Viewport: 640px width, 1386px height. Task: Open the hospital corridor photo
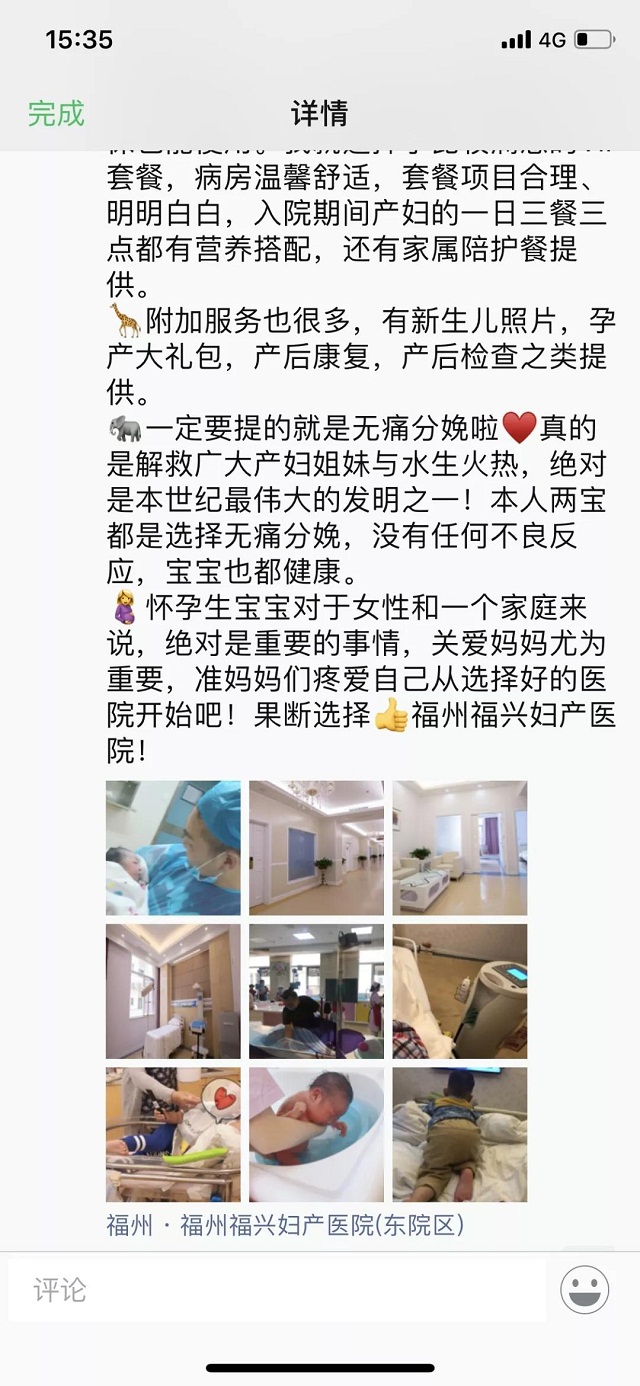pyautogui.click(x=316, y=848)
